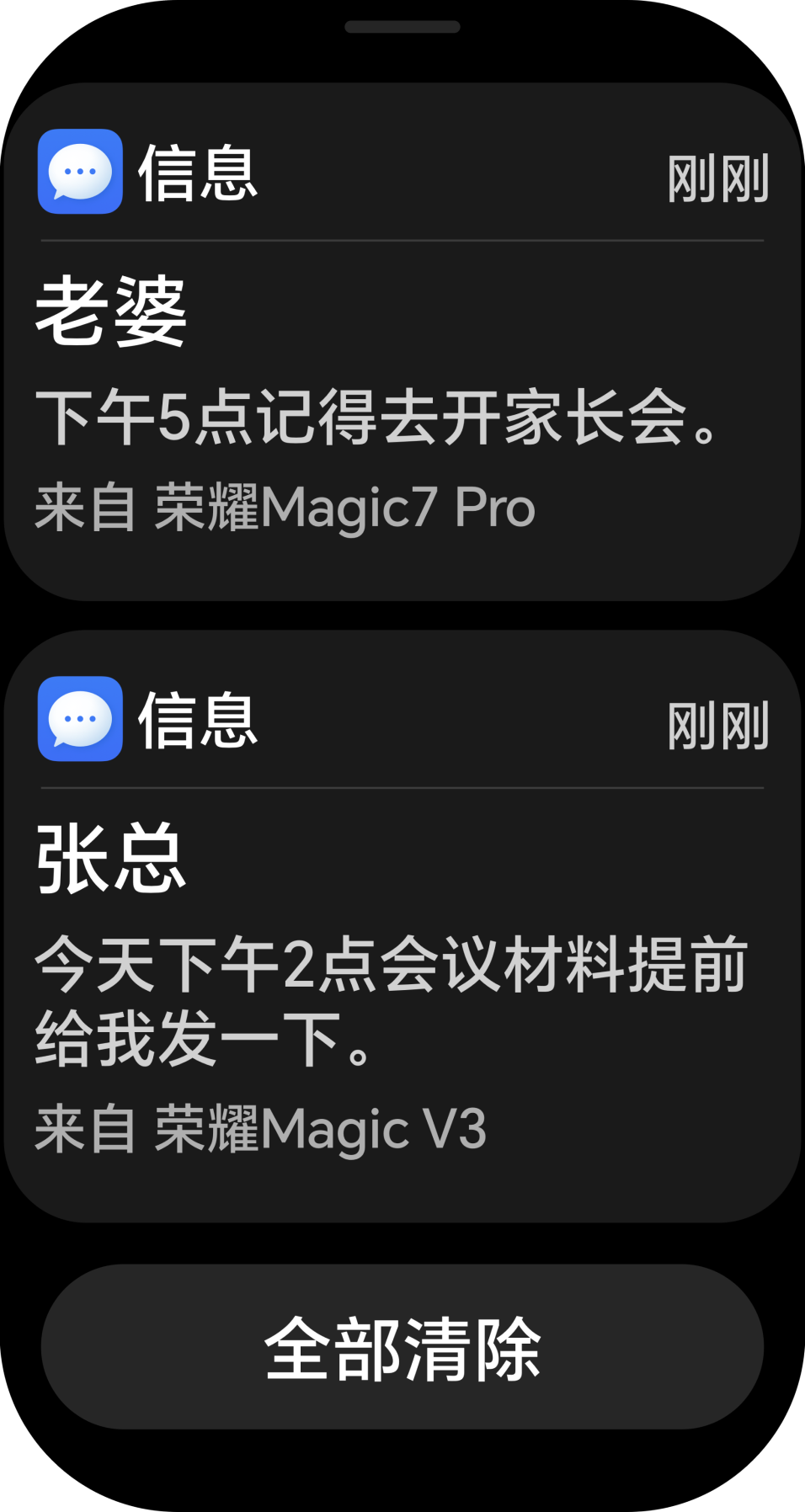Image resolution: width=805 pixels, height=1512 pixels.
Task: Tap the 来自 荣耀Magic7 Pro label
Action: point(286,507)
